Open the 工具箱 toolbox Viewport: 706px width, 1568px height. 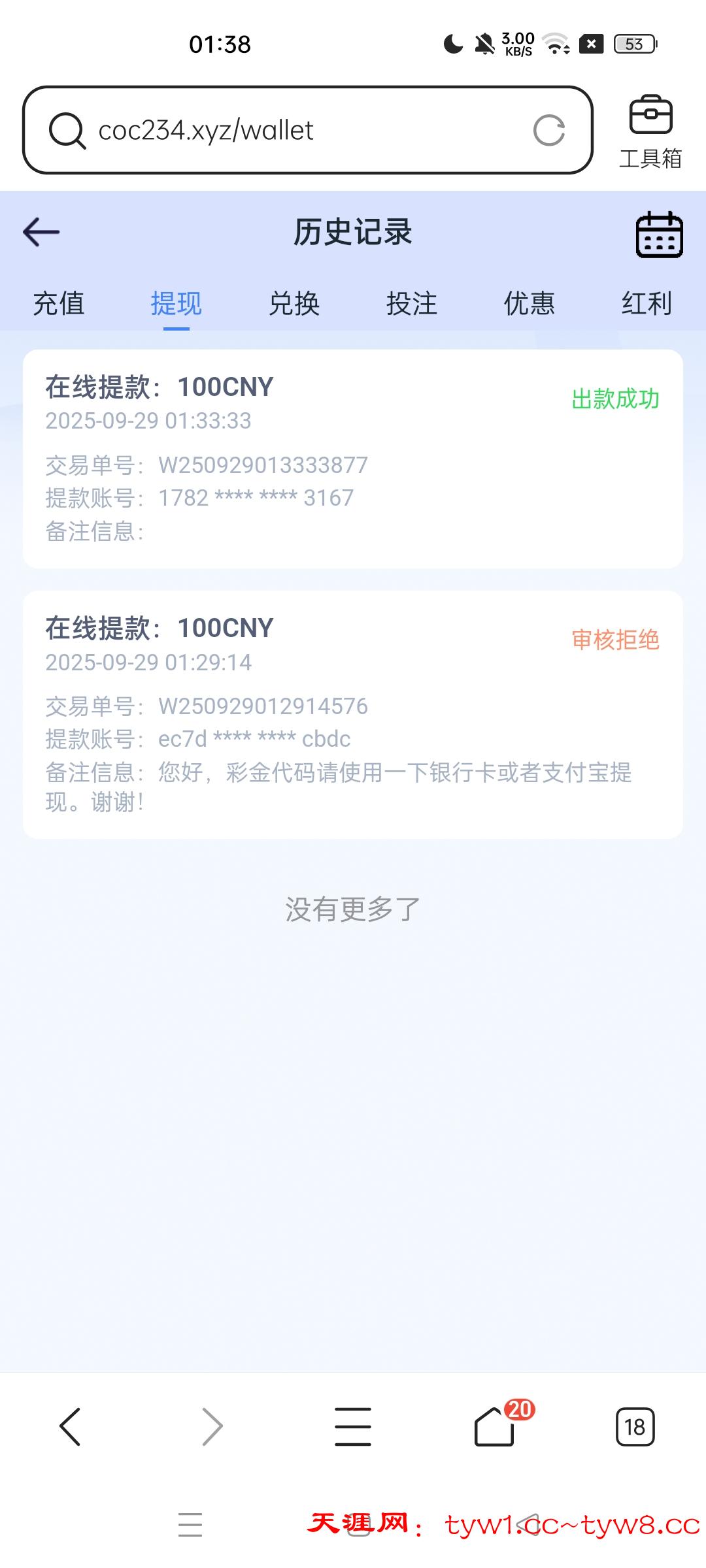tap(650, 131)
